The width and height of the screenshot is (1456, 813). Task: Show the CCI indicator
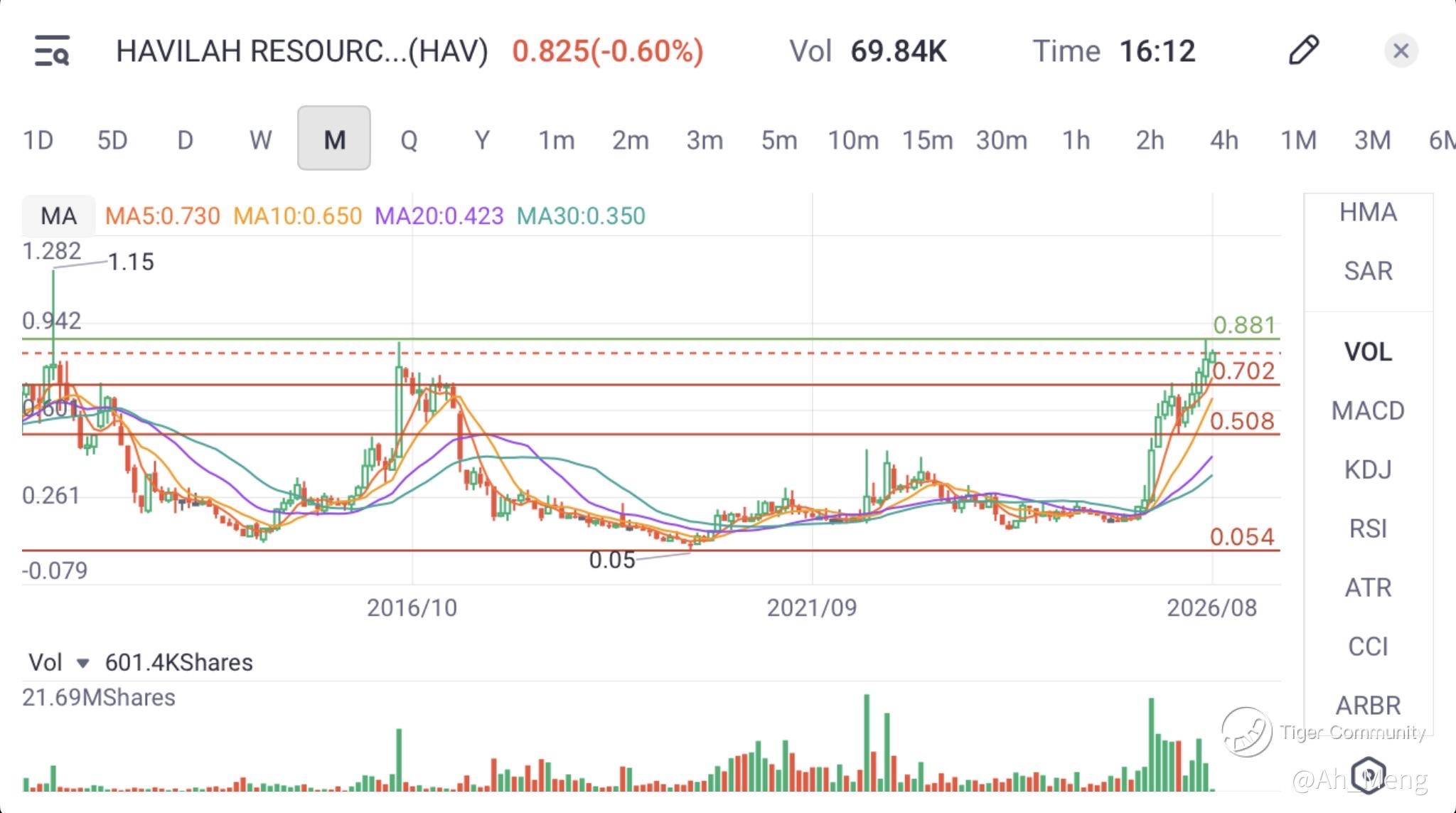(1368, 647)
